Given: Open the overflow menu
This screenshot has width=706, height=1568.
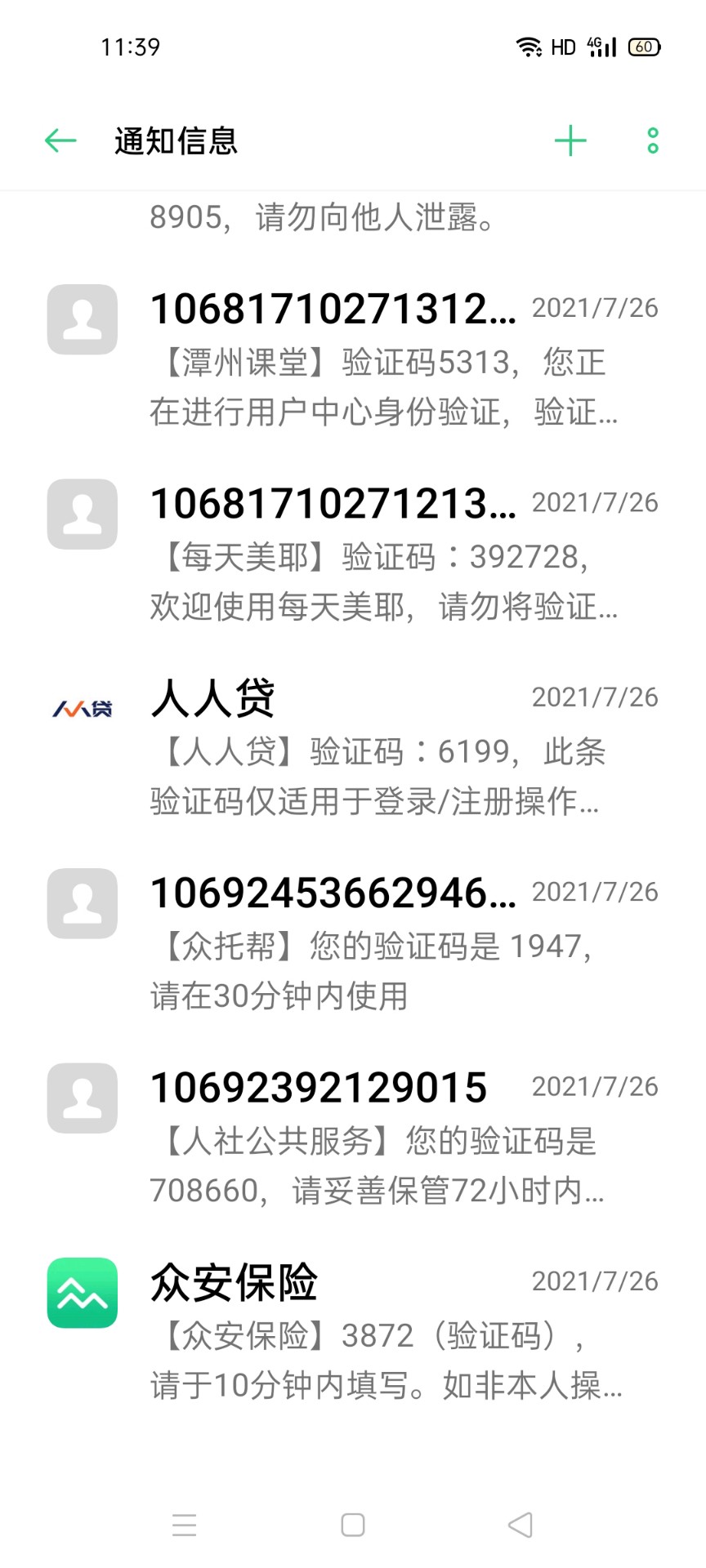Looking at the screenshot, I should point(652,140).
